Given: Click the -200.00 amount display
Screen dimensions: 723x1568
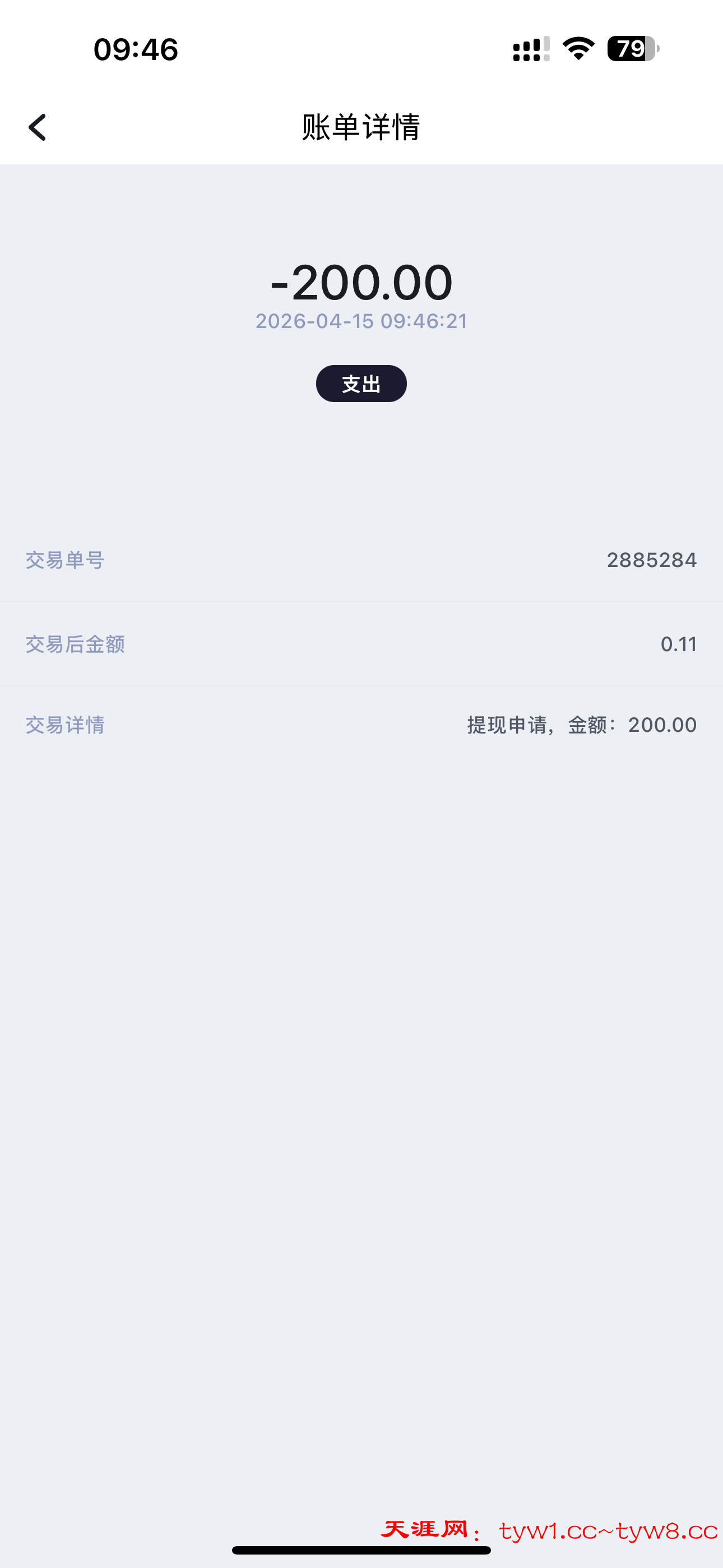Looking at the screenshot, I should [x=361, y=283].
